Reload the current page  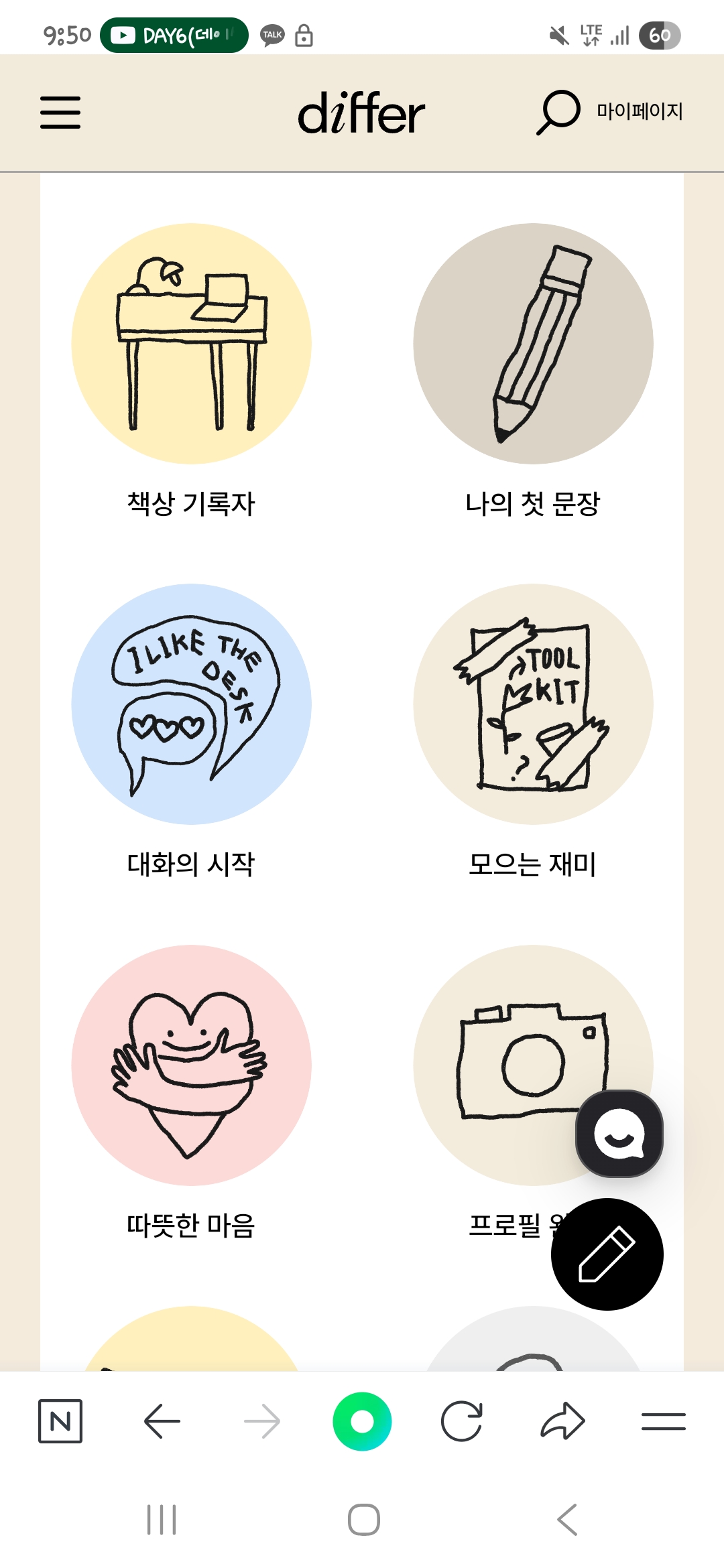tap(462, 1421)
